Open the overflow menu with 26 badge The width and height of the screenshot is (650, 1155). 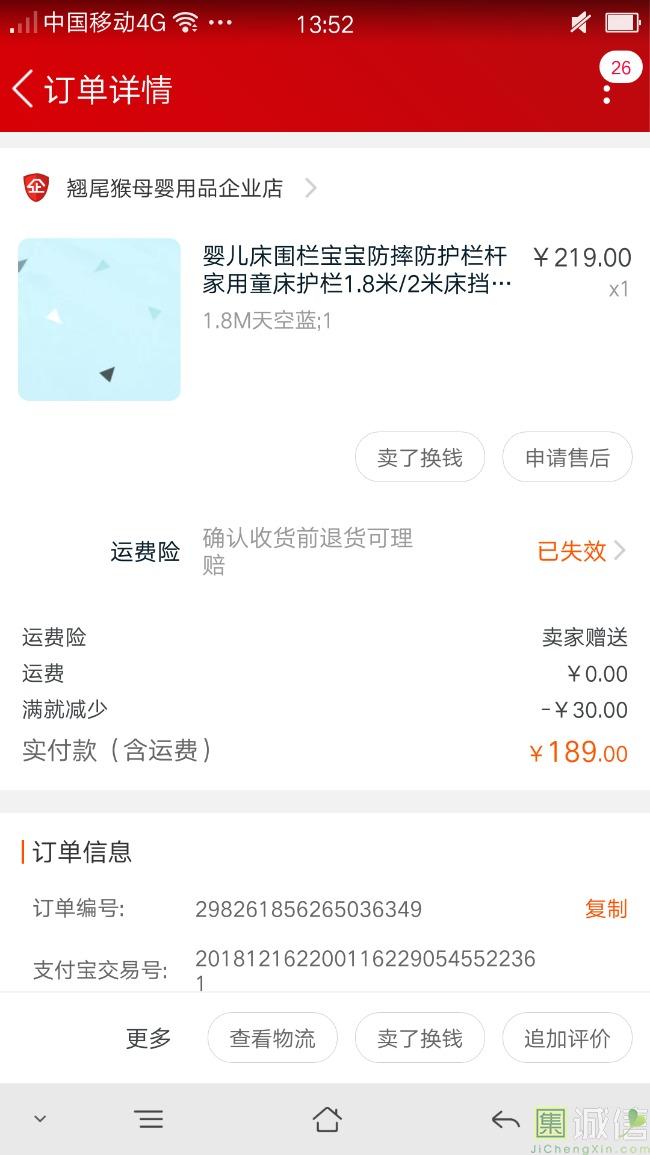click(x=607, y=93)
